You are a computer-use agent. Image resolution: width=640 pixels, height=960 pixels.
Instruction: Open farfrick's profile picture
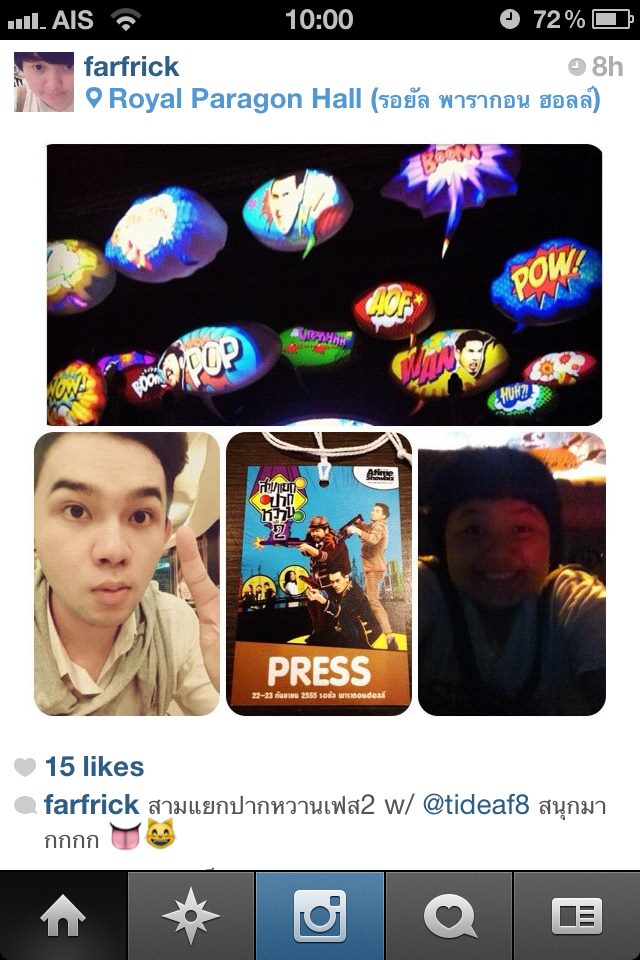(43, 82)
